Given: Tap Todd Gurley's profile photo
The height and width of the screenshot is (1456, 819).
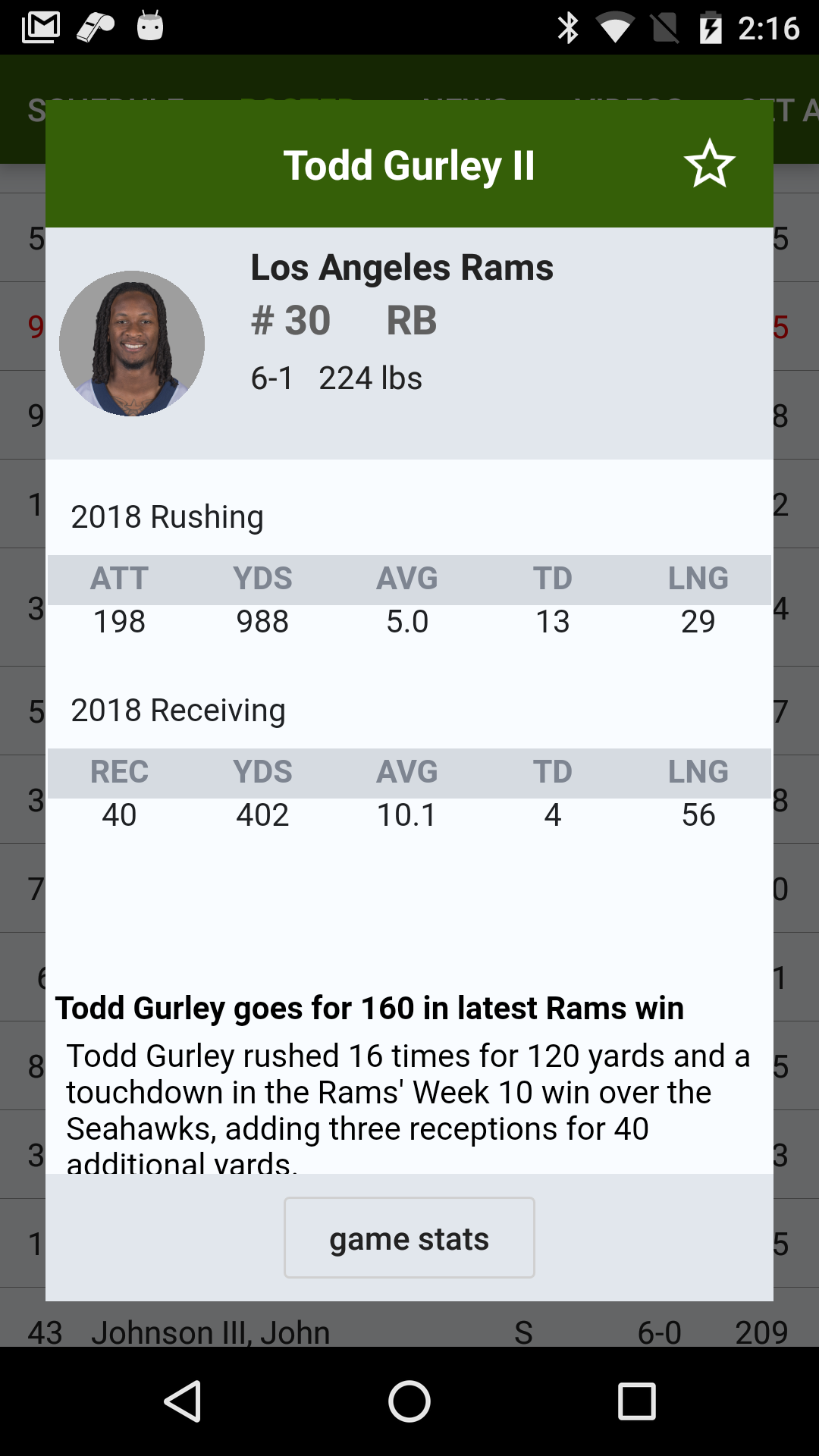Looking at the screenshot, I should 133,343.
